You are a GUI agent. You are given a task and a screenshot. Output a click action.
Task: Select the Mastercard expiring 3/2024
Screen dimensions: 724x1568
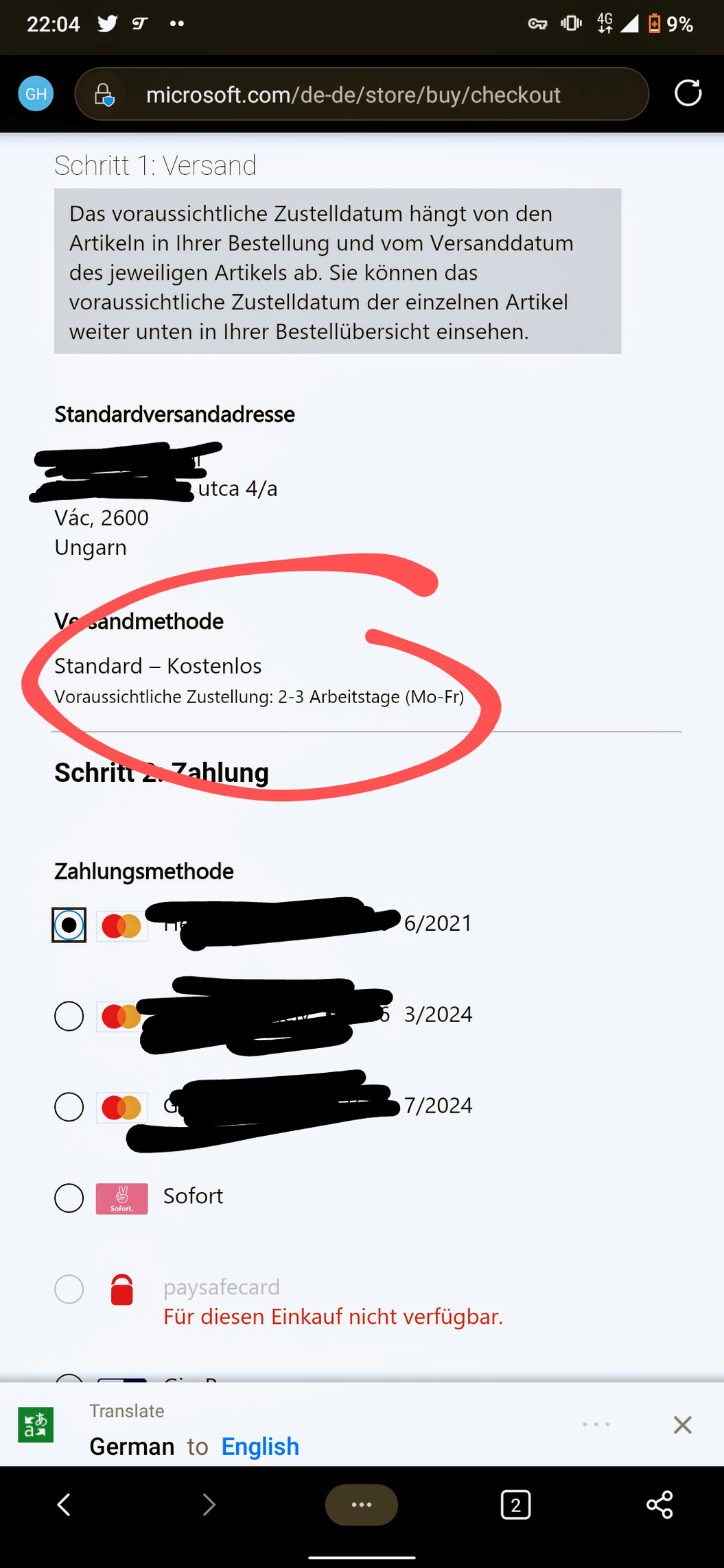point(69,1016)
